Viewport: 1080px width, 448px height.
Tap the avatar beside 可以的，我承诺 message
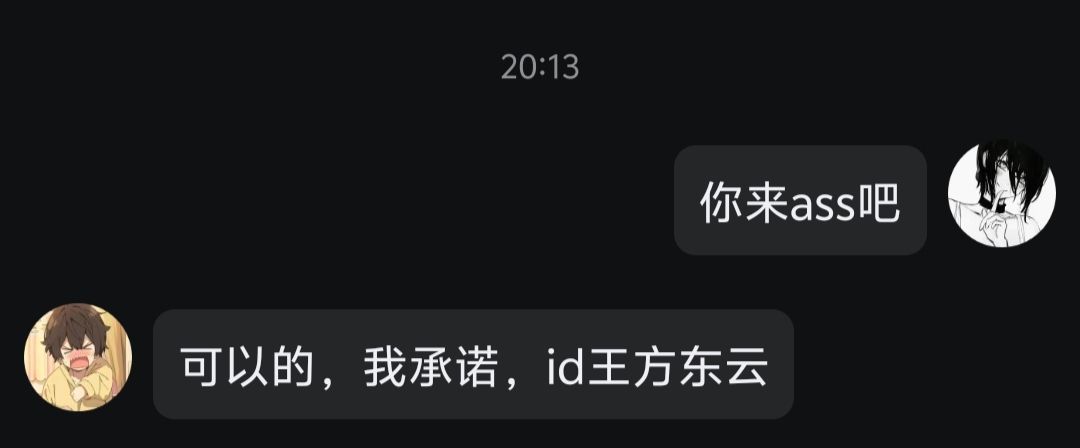[x=78, y=357]
